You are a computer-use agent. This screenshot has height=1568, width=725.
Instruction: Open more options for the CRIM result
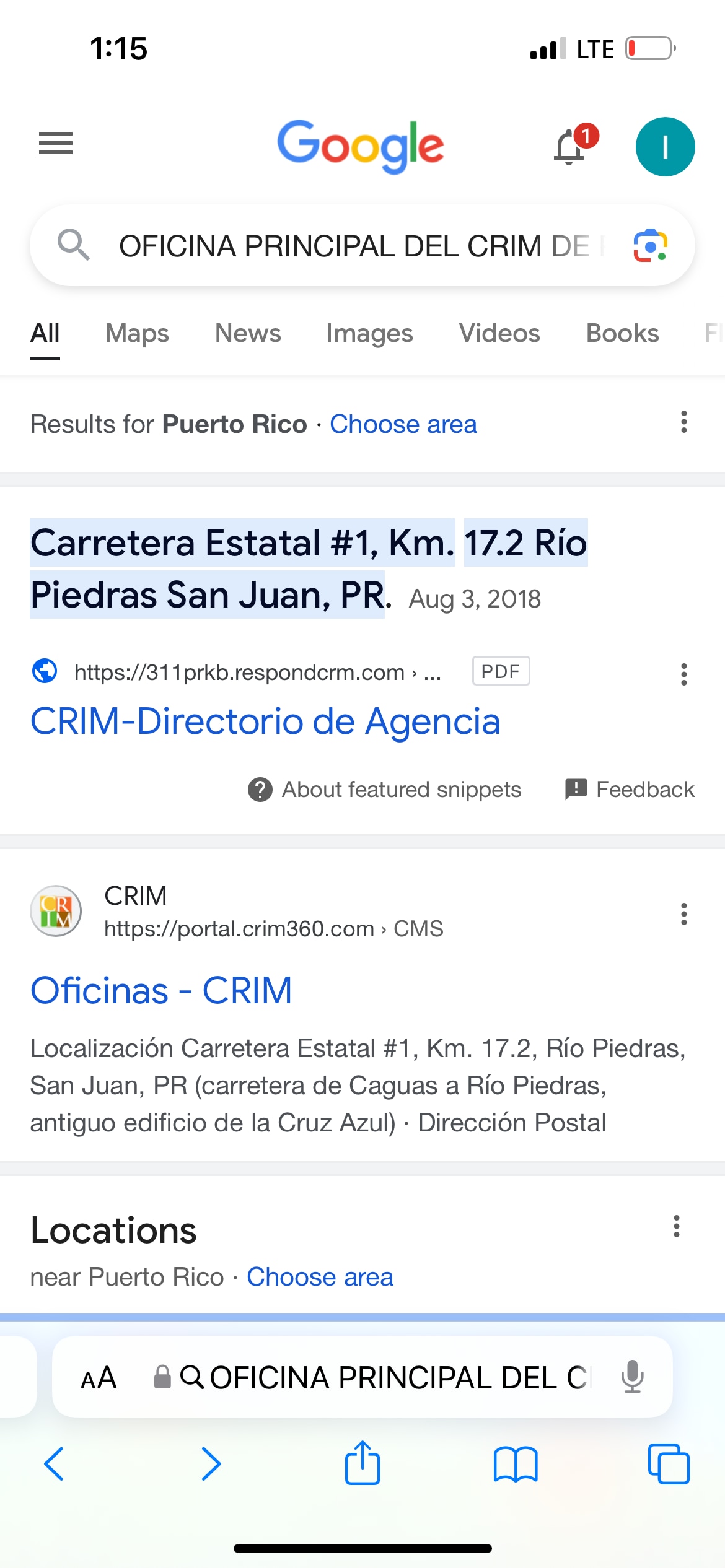684,913
